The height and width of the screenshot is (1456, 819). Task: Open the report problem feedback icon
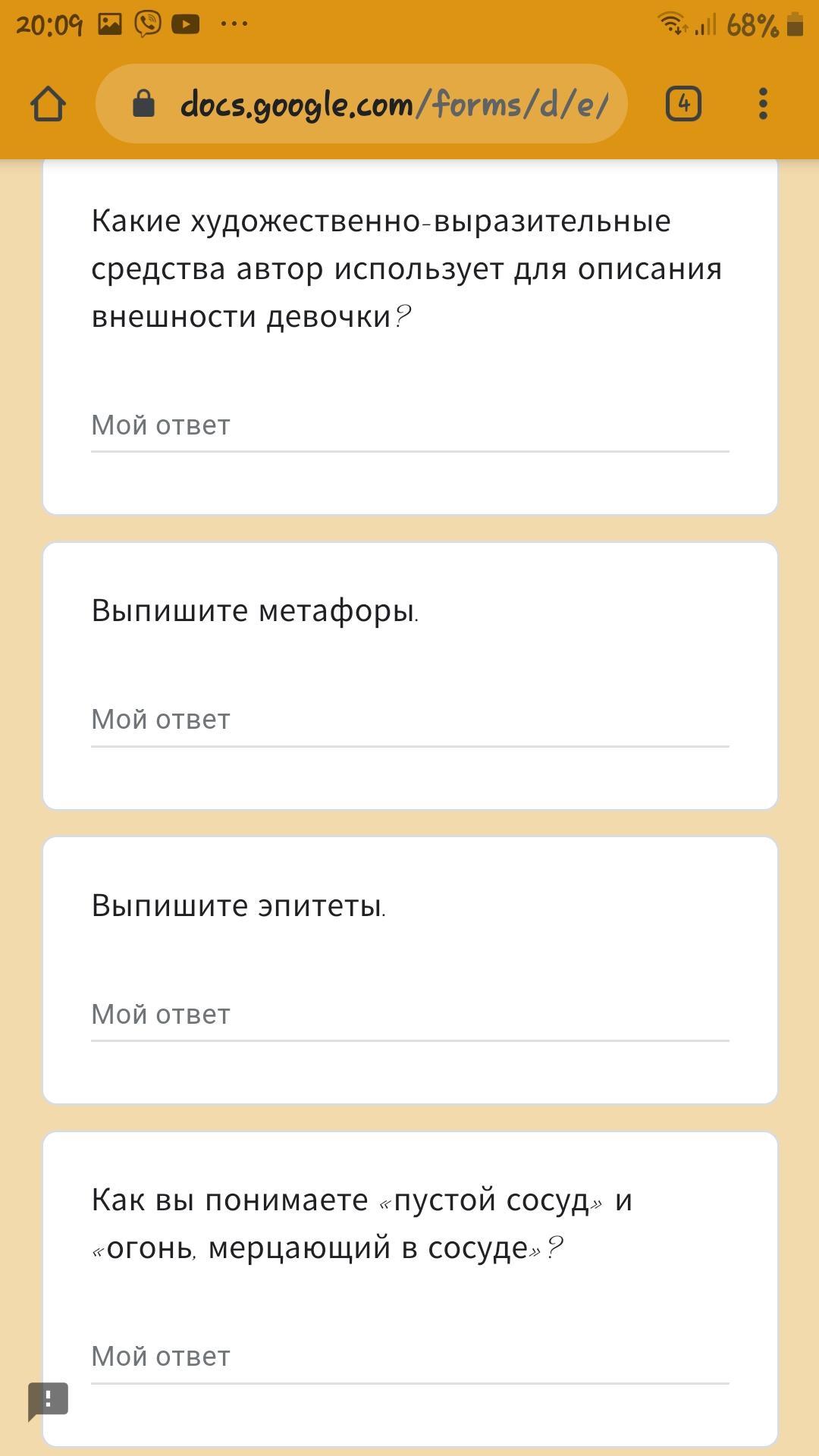pos(49,1401)
